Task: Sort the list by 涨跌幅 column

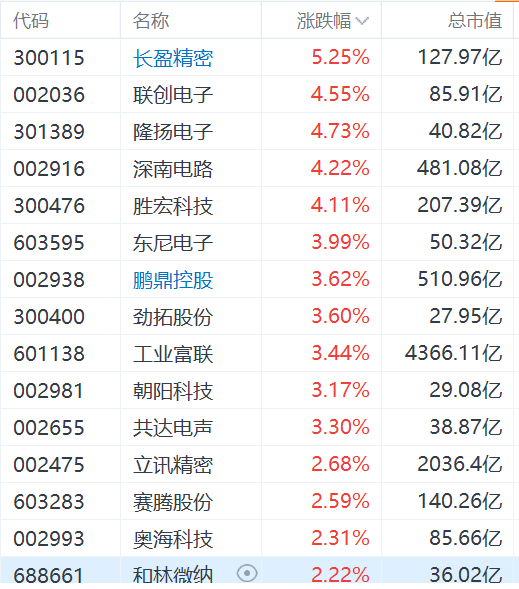Action: [332, 21]
